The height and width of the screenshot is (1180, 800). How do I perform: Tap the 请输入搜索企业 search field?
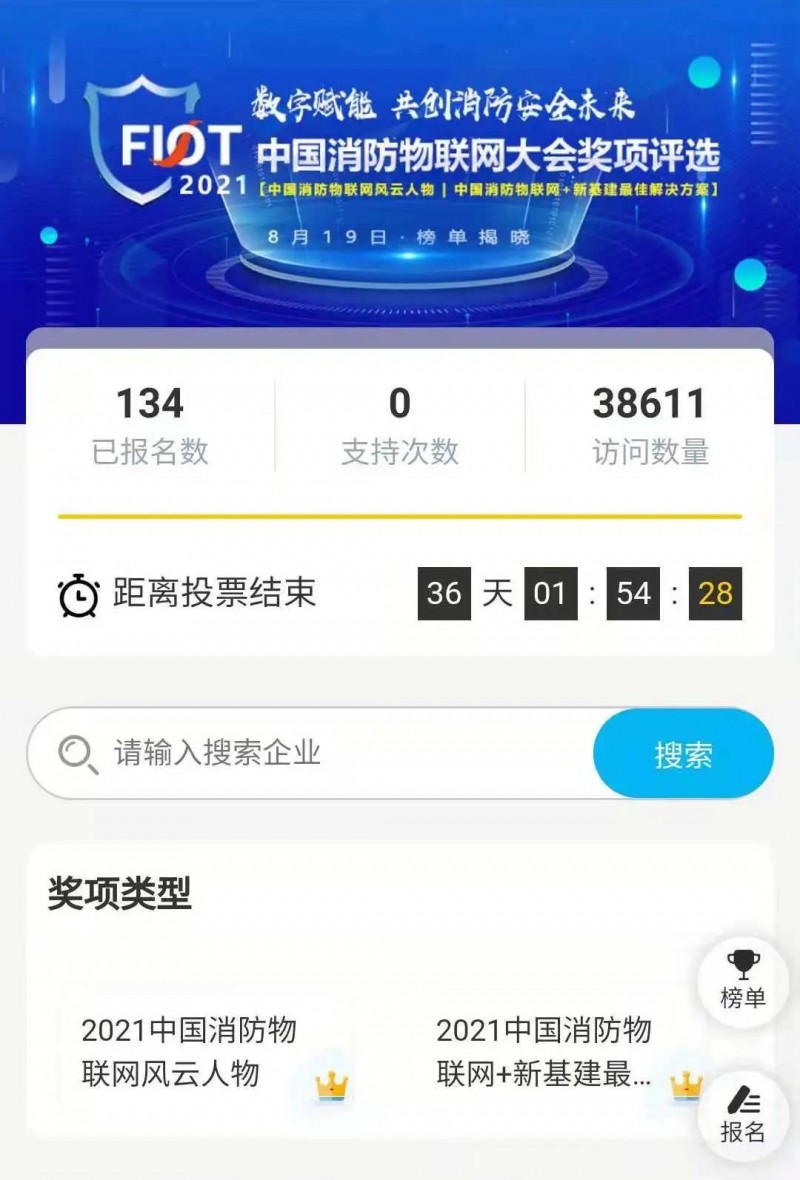pyautogui.click(x=330, y=753)
